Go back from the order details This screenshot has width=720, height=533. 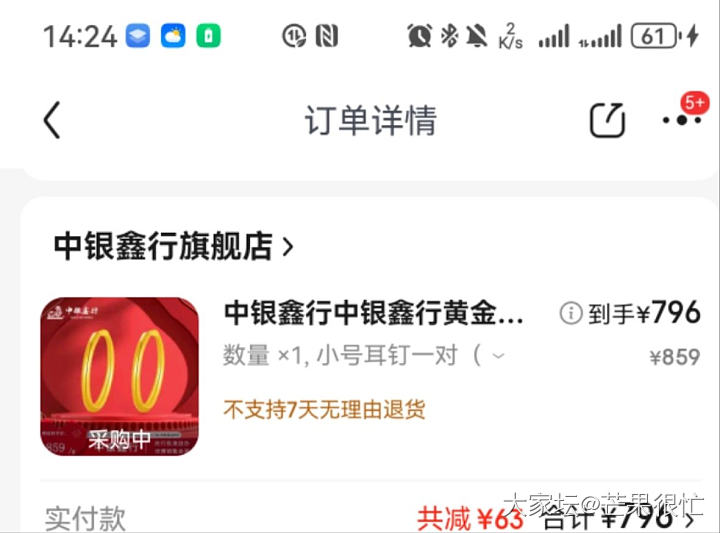pyautogui.click(x=52, y=121)
